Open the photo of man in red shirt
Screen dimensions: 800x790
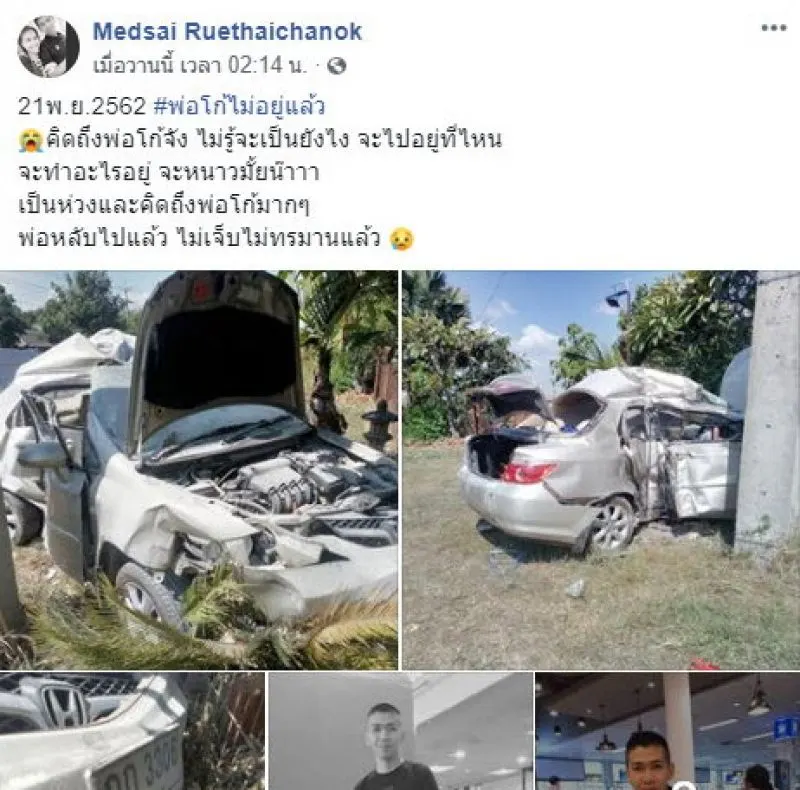[x=667, y=731]
